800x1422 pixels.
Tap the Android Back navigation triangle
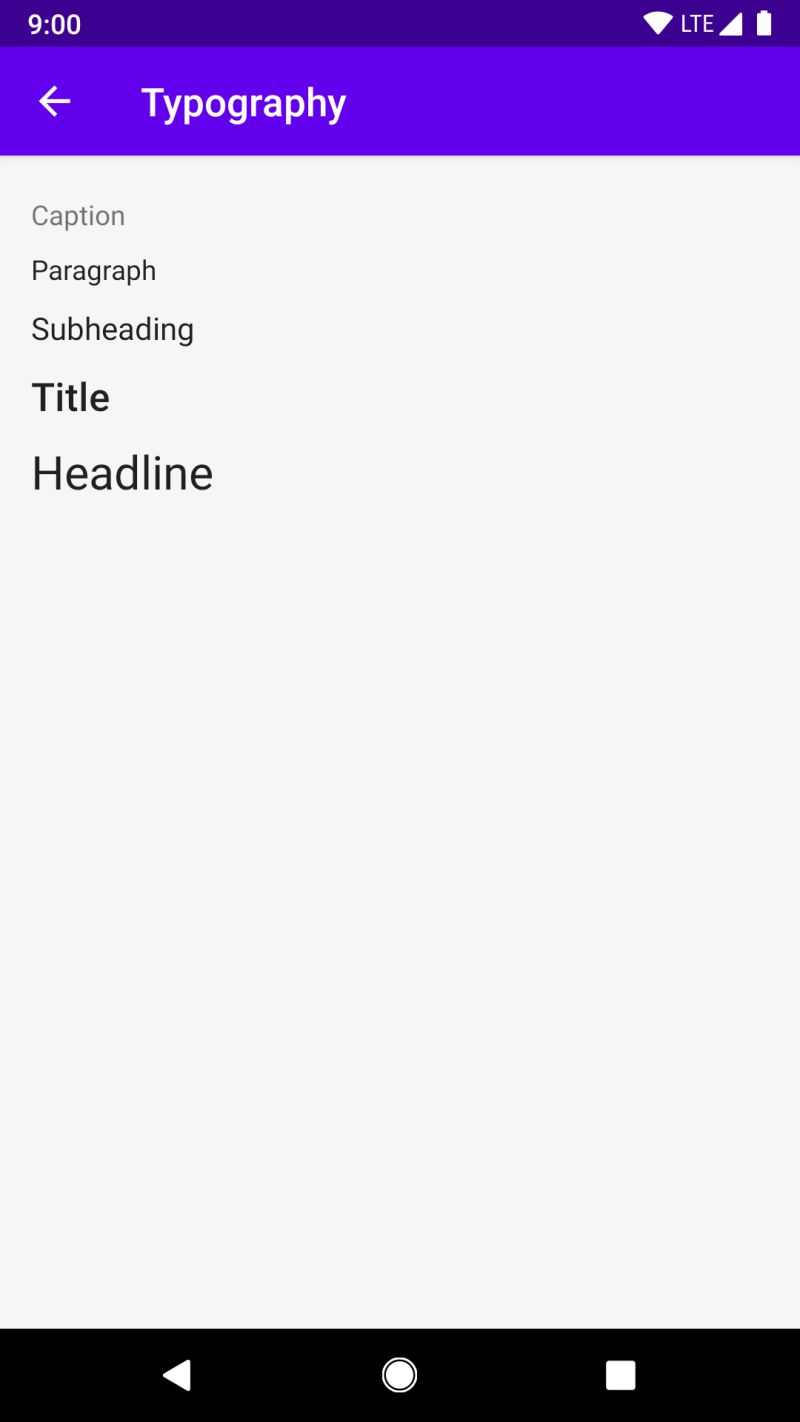point(178,1374)
